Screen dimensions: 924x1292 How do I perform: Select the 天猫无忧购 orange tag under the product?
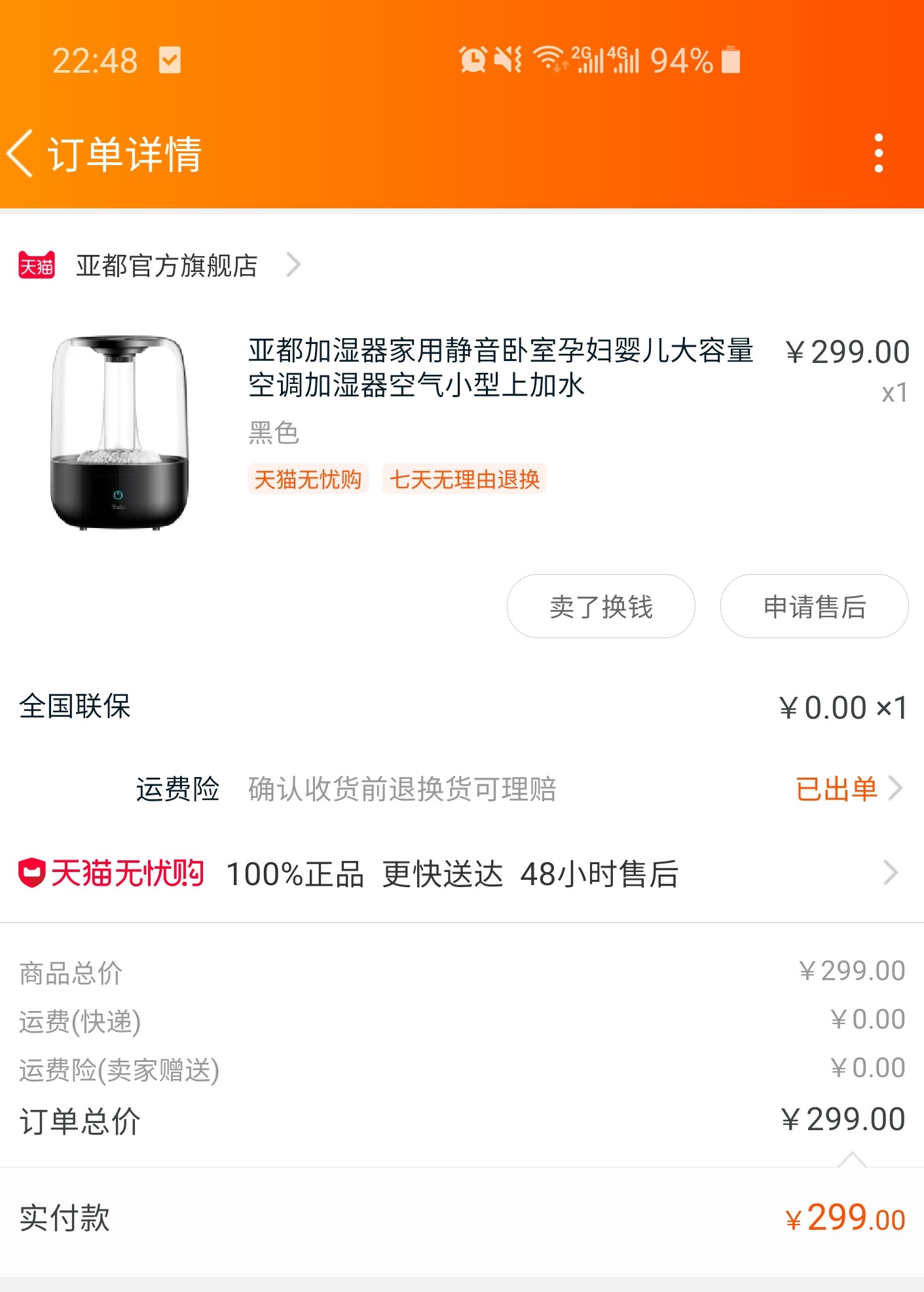click(309, 480)
